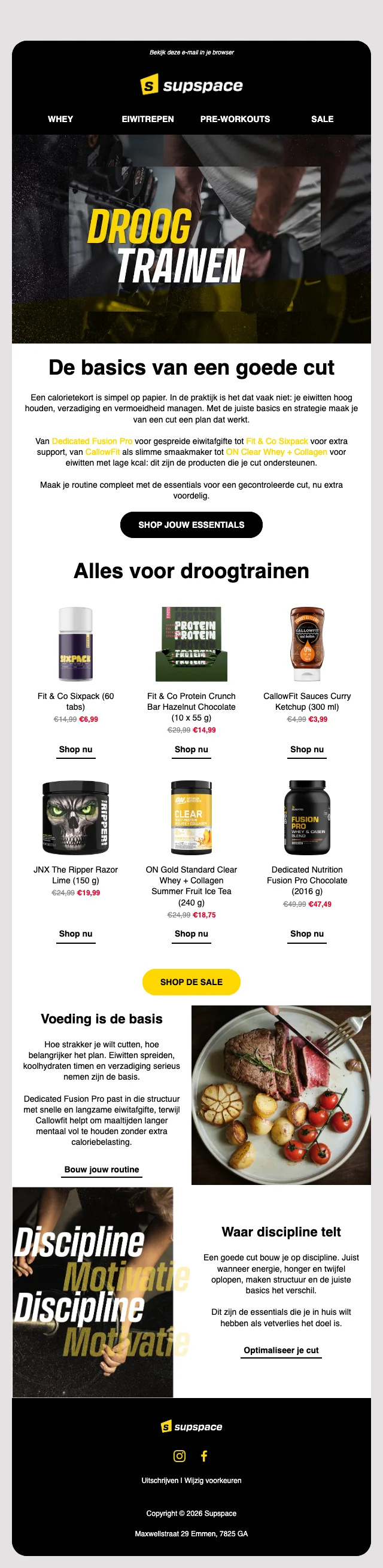Shop nu for Fit & Co Sixpack

[x=75, y=749]
